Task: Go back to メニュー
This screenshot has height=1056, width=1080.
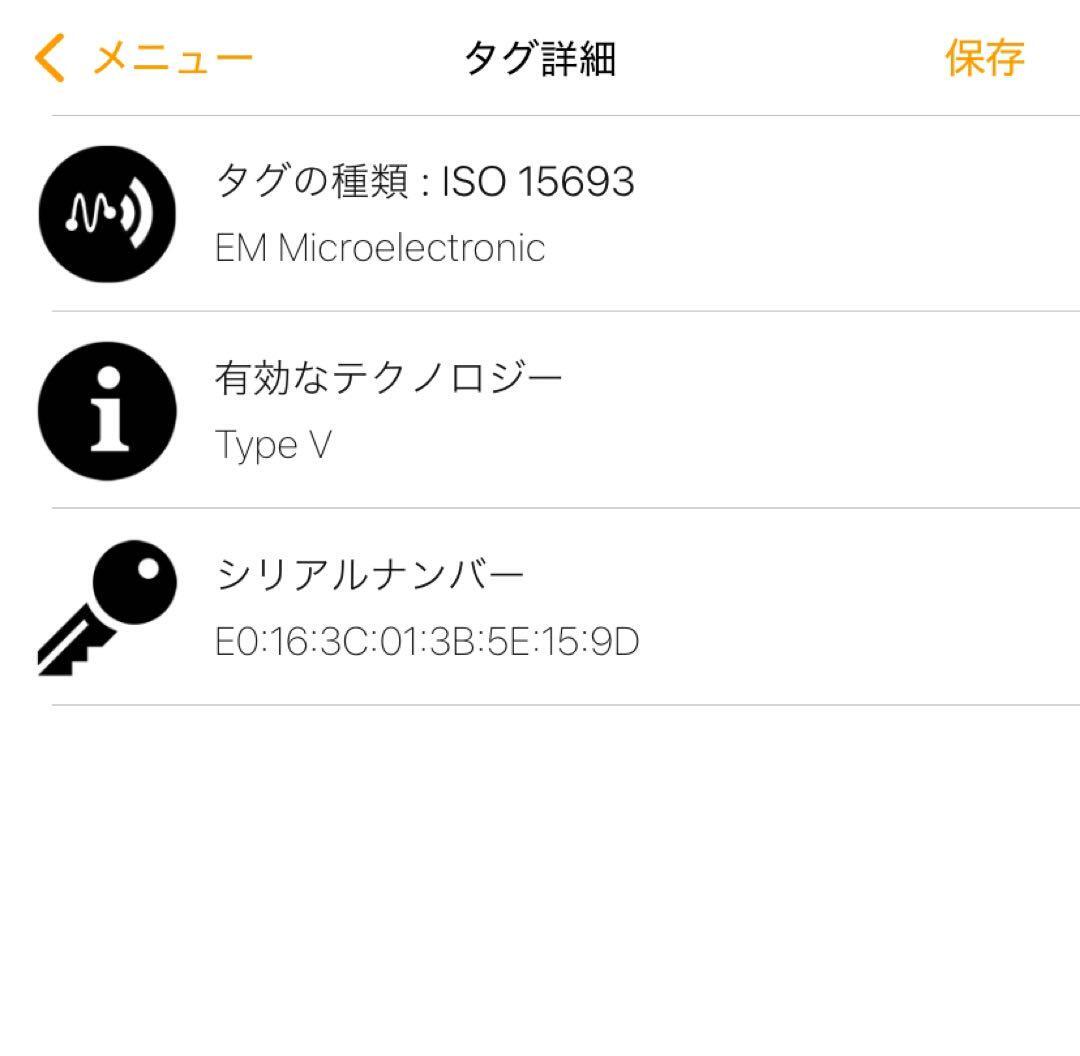Action: pos(145,58)
